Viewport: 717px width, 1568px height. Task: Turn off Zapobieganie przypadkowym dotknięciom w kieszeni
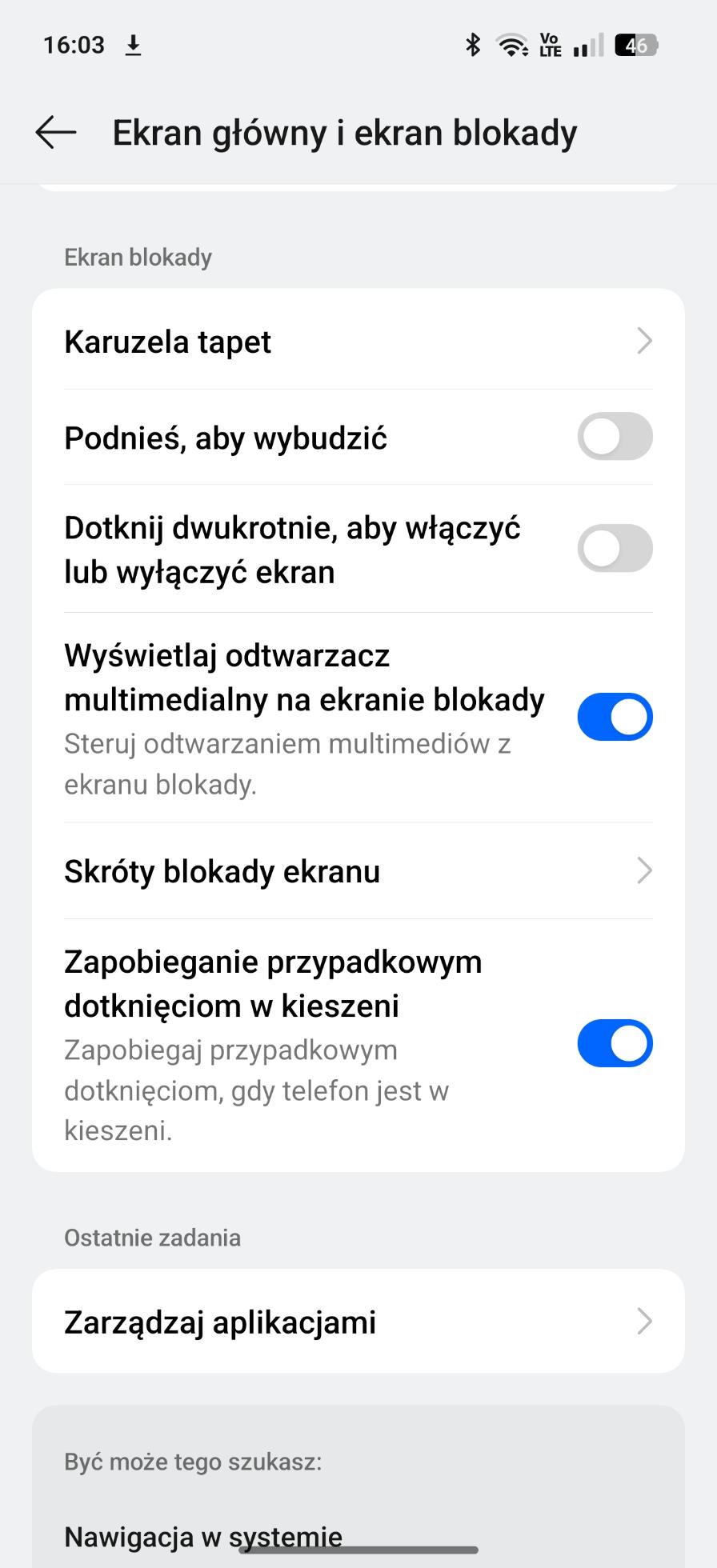click(615, 1043)
